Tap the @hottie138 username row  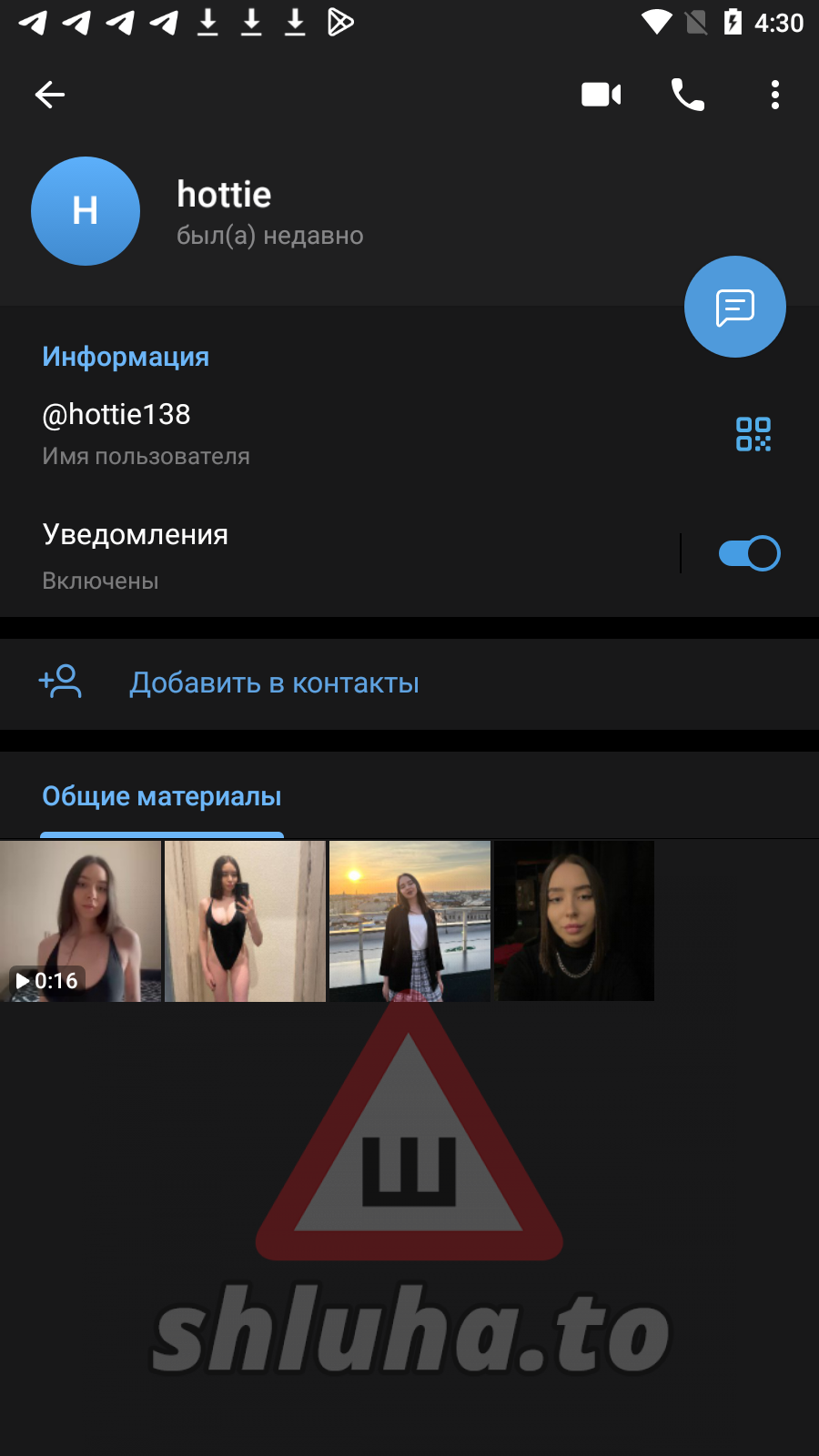click(273, 433)
